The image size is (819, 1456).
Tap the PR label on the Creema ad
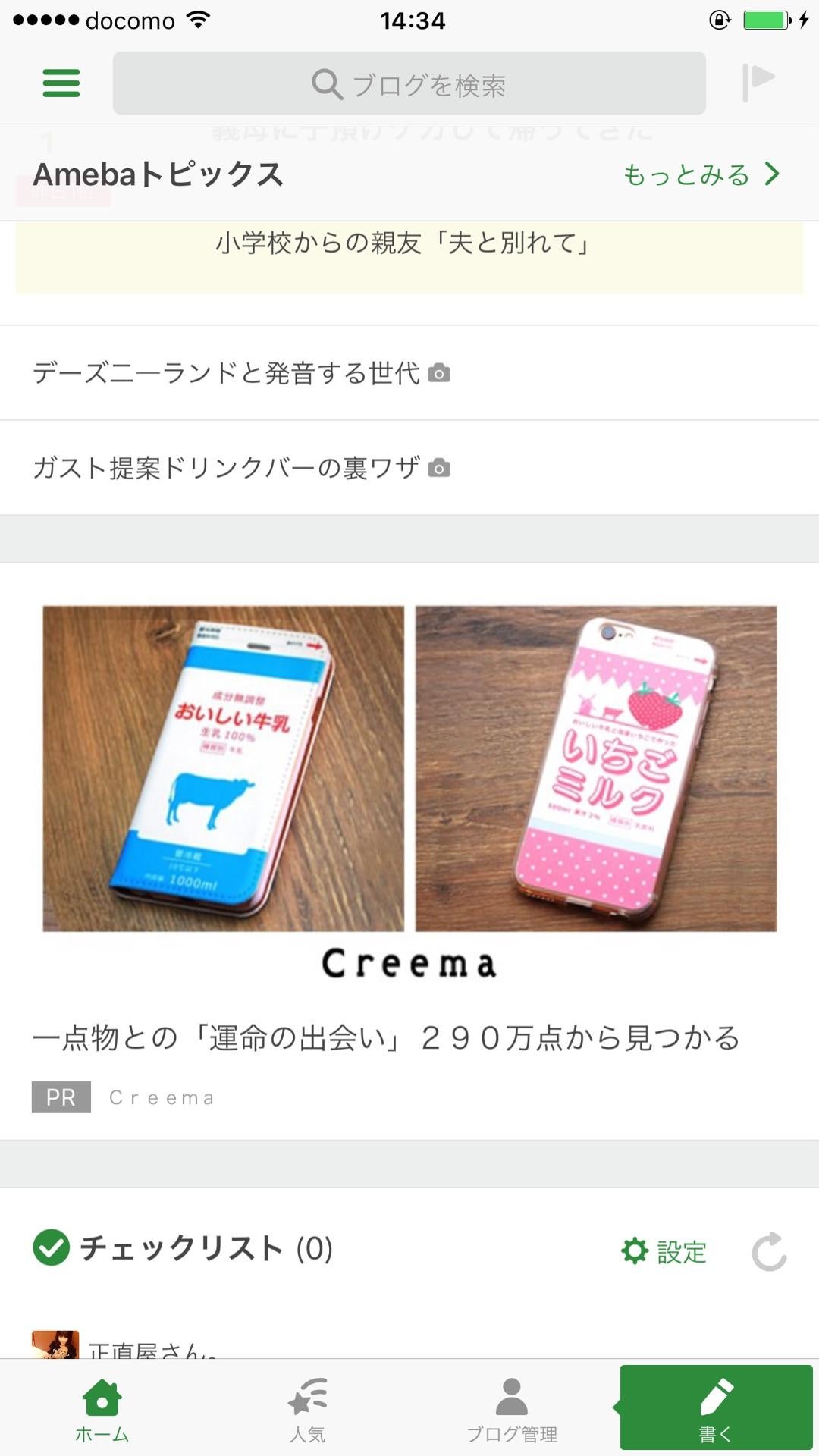(x=61, y=1097)
